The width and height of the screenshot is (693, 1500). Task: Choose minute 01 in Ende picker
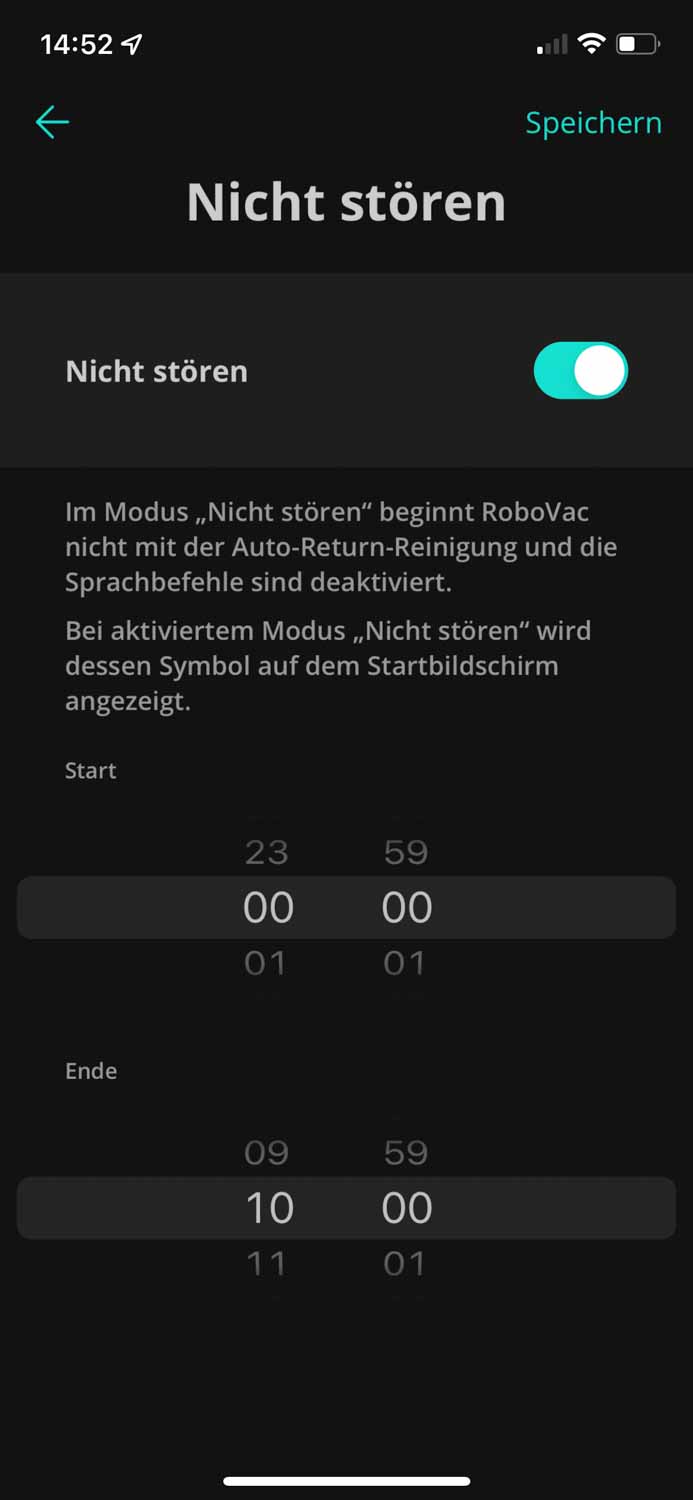pyautogui.click(x=406, y=1264)
